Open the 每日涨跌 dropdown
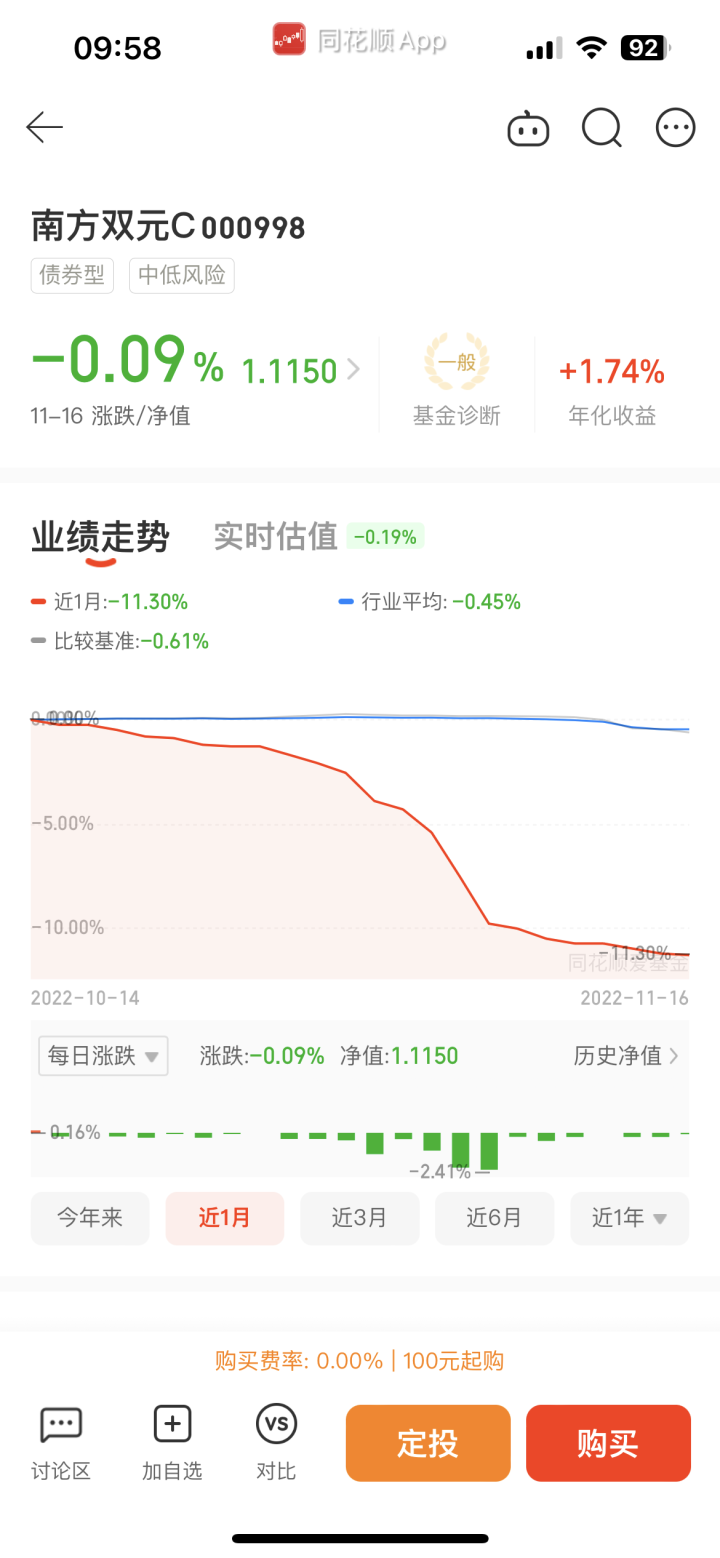720x1558 pixels. (x=102, y=1056)
